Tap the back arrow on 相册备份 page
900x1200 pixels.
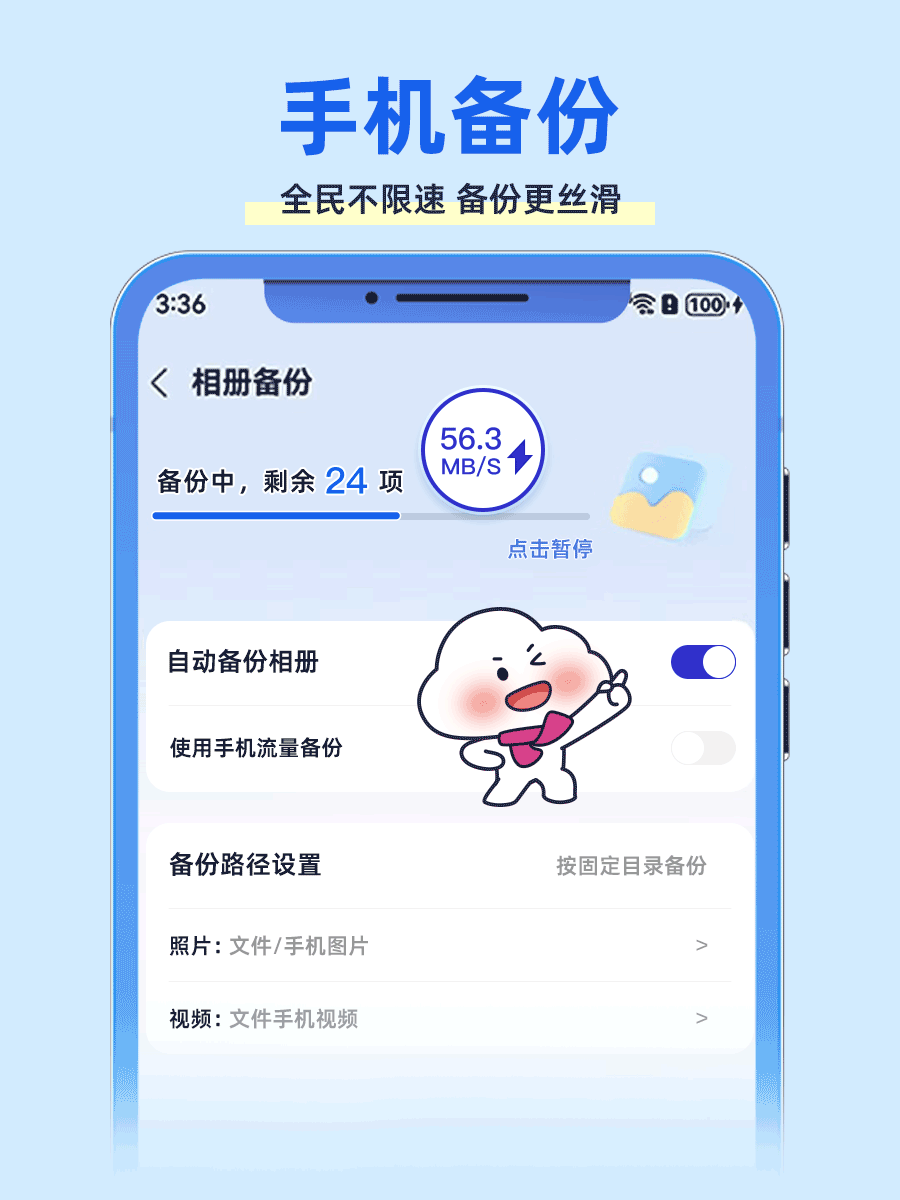(163, 381)
